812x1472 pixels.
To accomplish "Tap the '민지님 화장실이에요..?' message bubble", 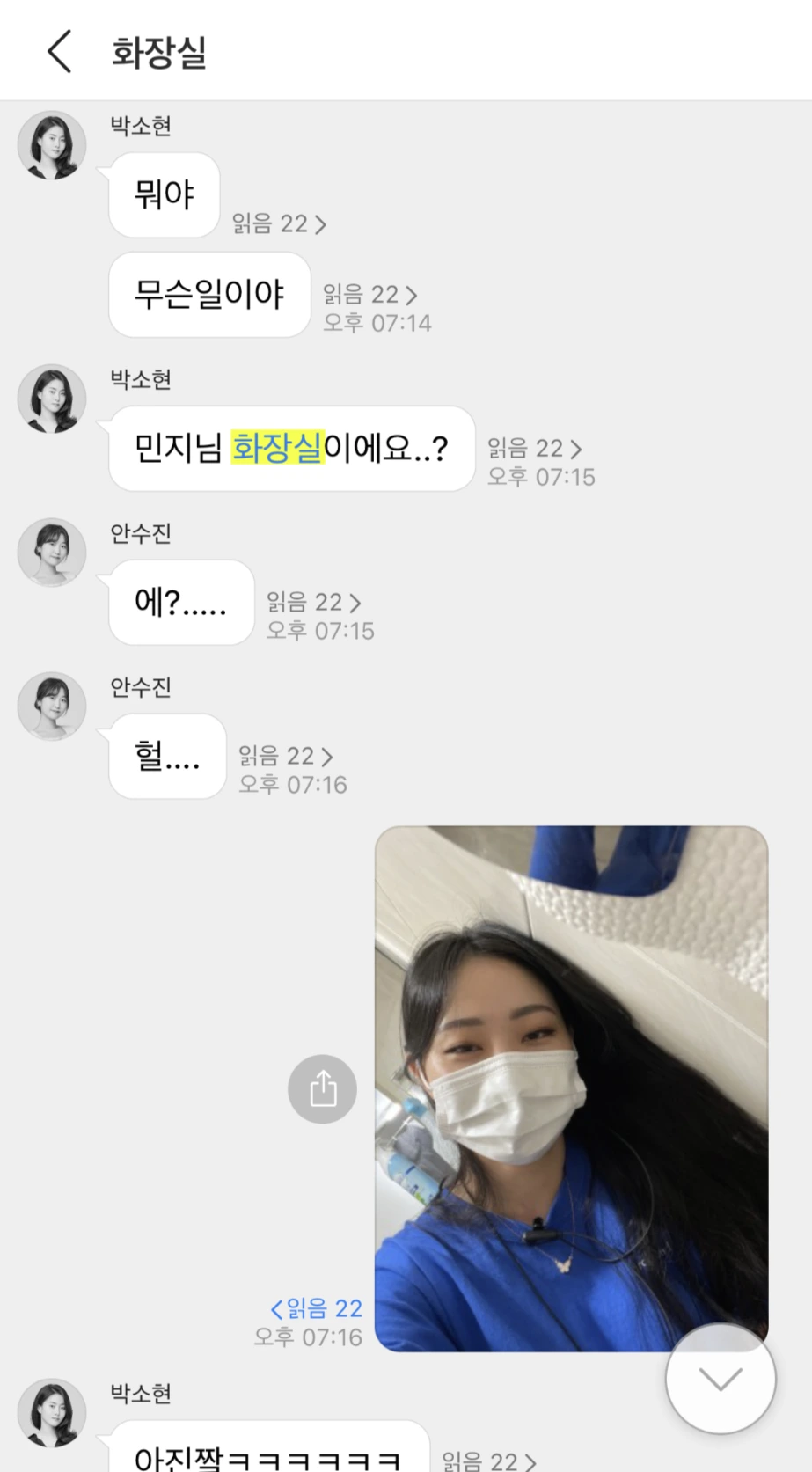I will pos(290,449).
